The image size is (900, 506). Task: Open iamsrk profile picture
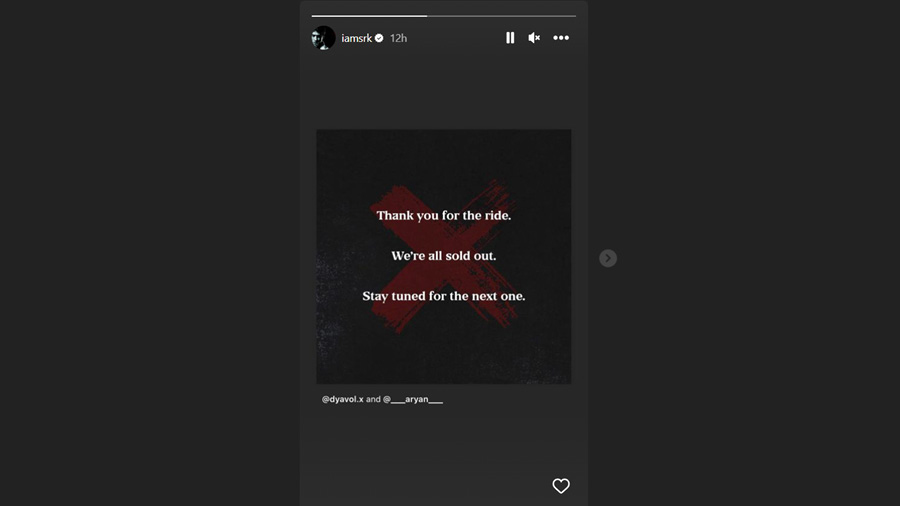323,38
